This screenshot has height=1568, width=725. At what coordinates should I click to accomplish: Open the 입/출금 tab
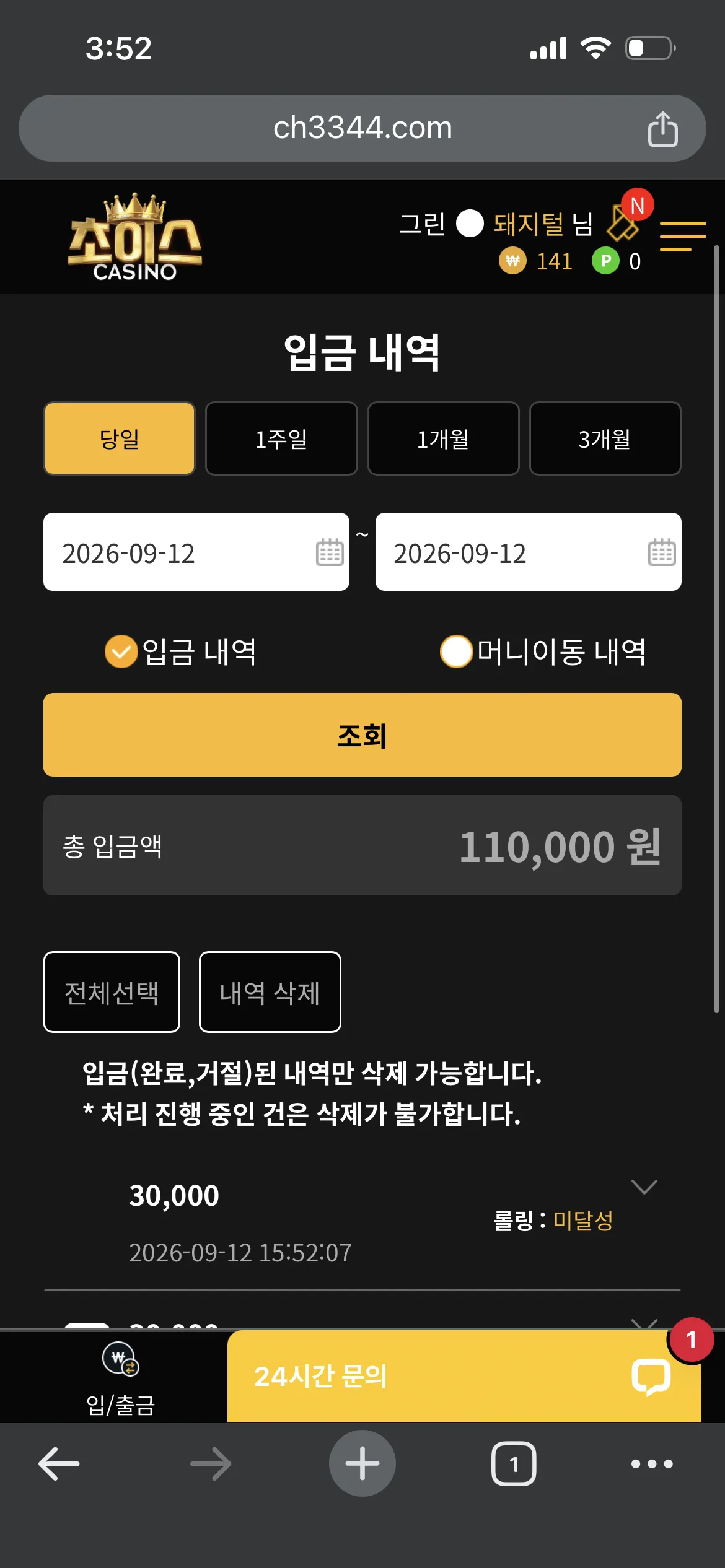(x=120, y=1378)
